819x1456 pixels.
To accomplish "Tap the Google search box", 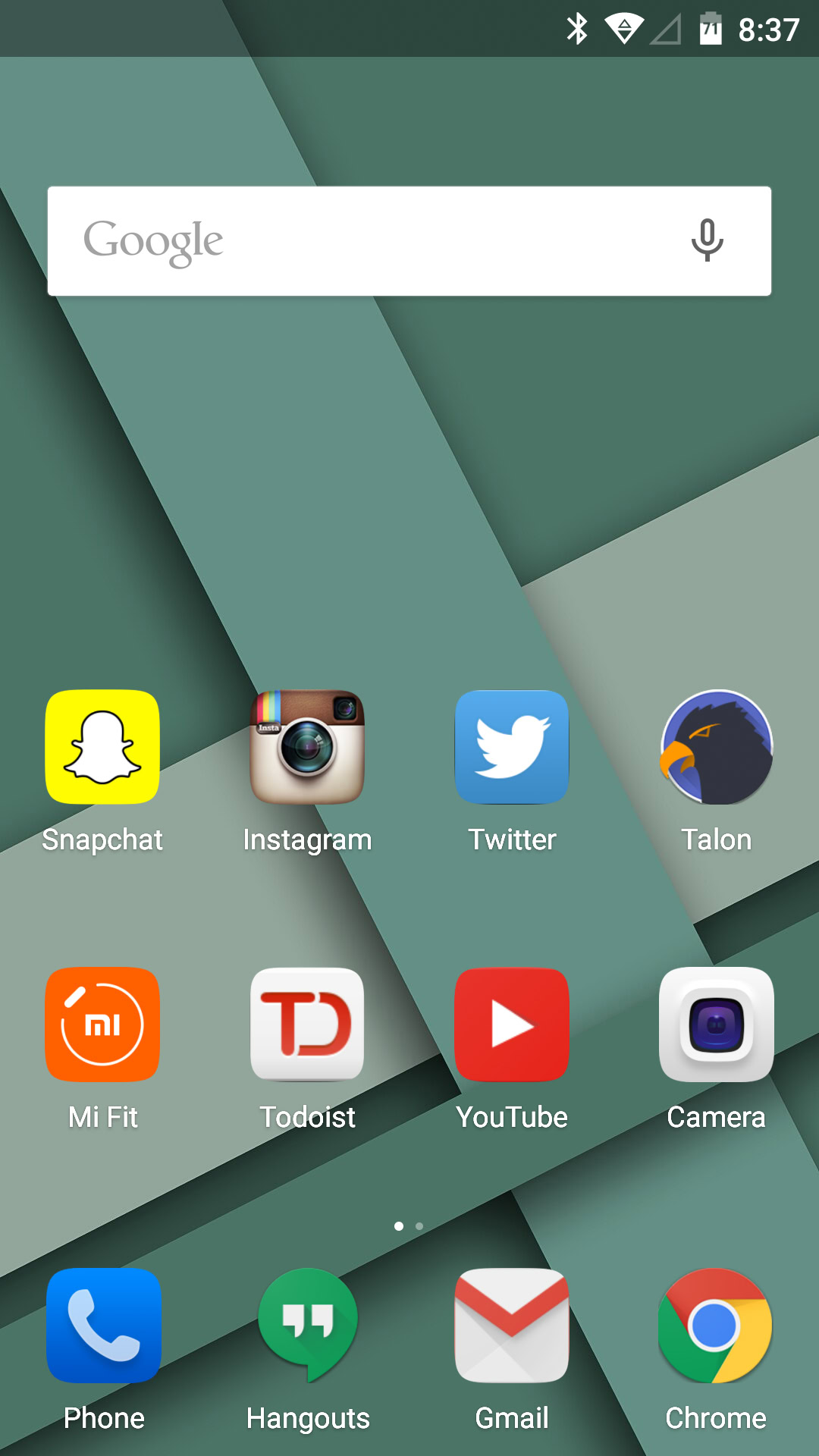I will click(364, 241).
